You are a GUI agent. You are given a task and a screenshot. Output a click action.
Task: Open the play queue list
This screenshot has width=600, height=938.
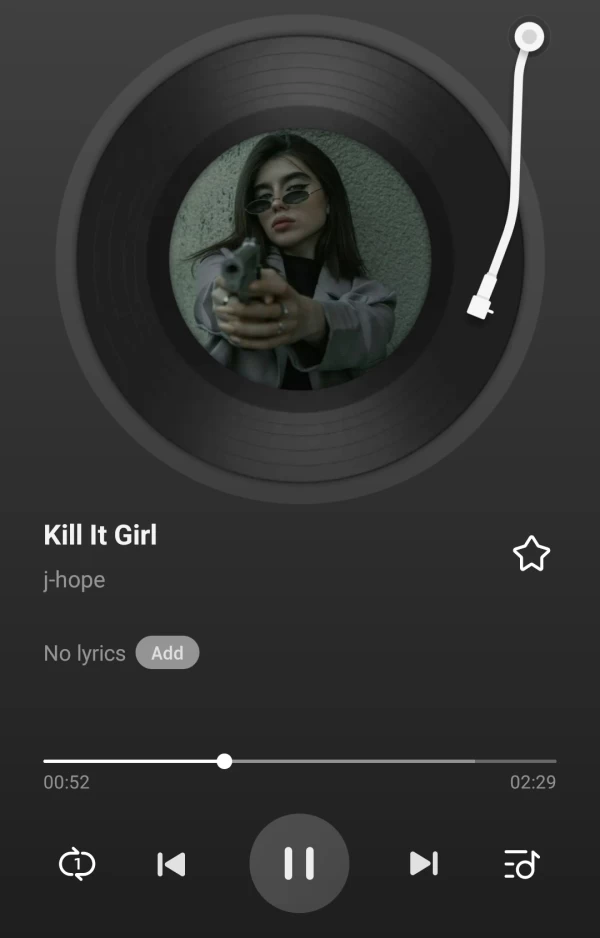pyautogui.click(x=521, y=863)
